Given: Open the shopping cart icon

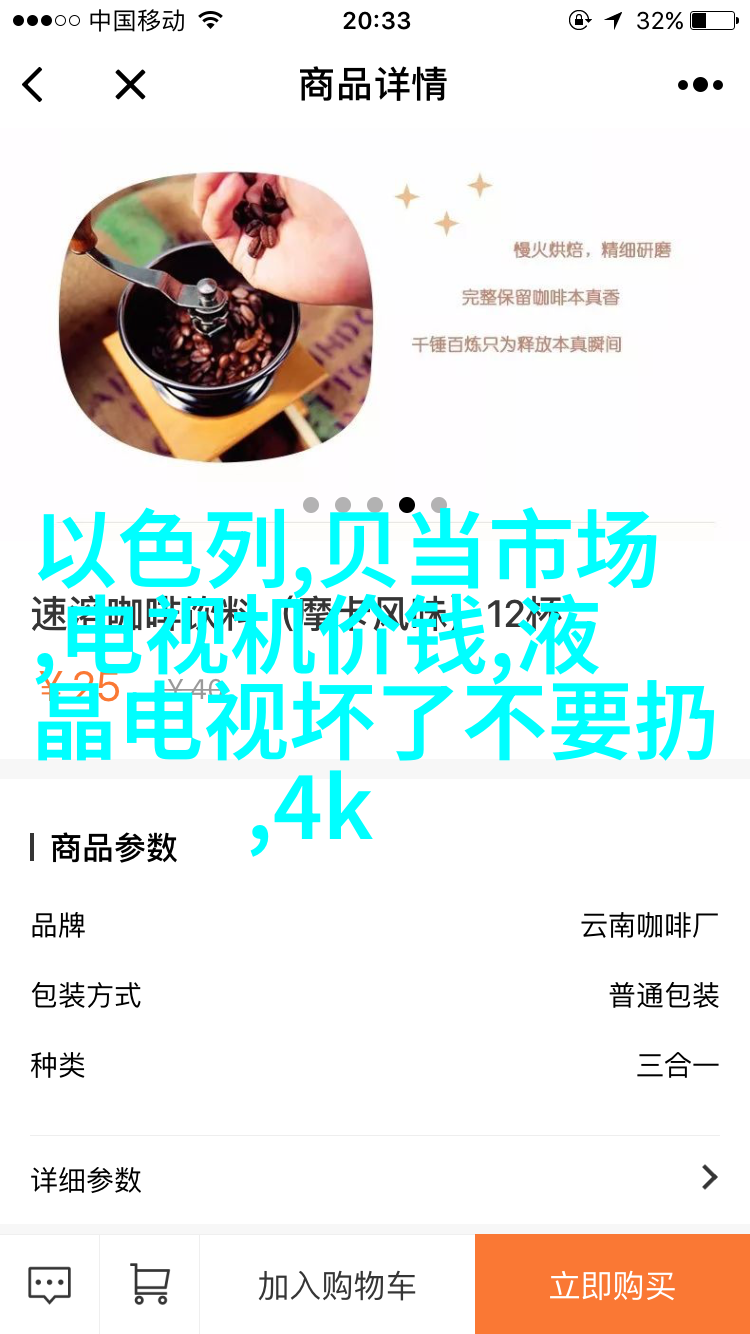Looking at the screenshot, I should pos(149,1284).
